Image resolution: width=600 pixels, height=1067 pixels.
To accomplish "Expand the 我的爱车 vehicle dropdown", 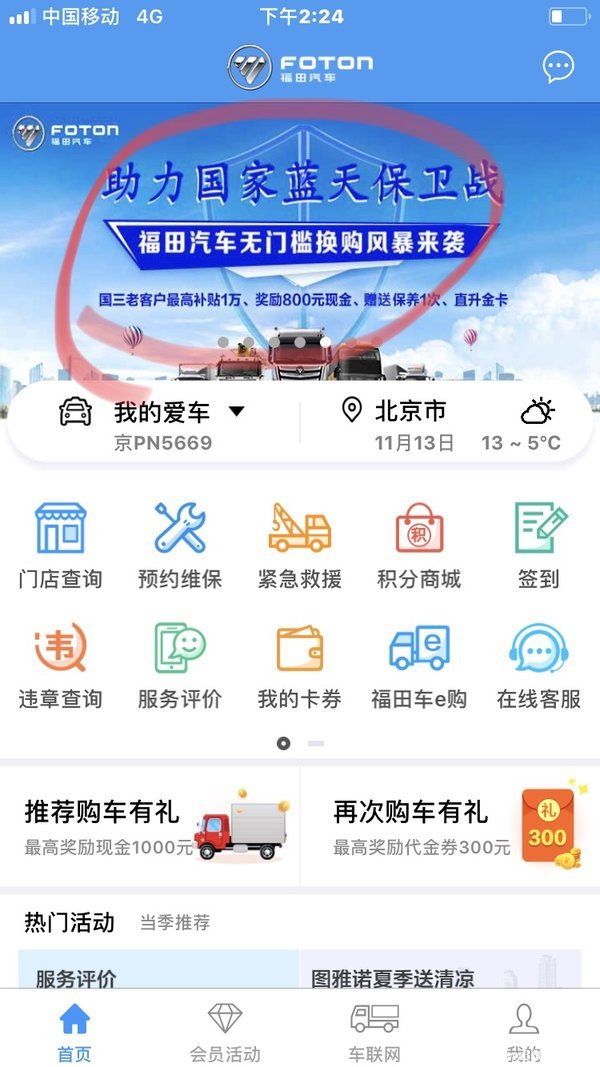I will coord(236,411).
